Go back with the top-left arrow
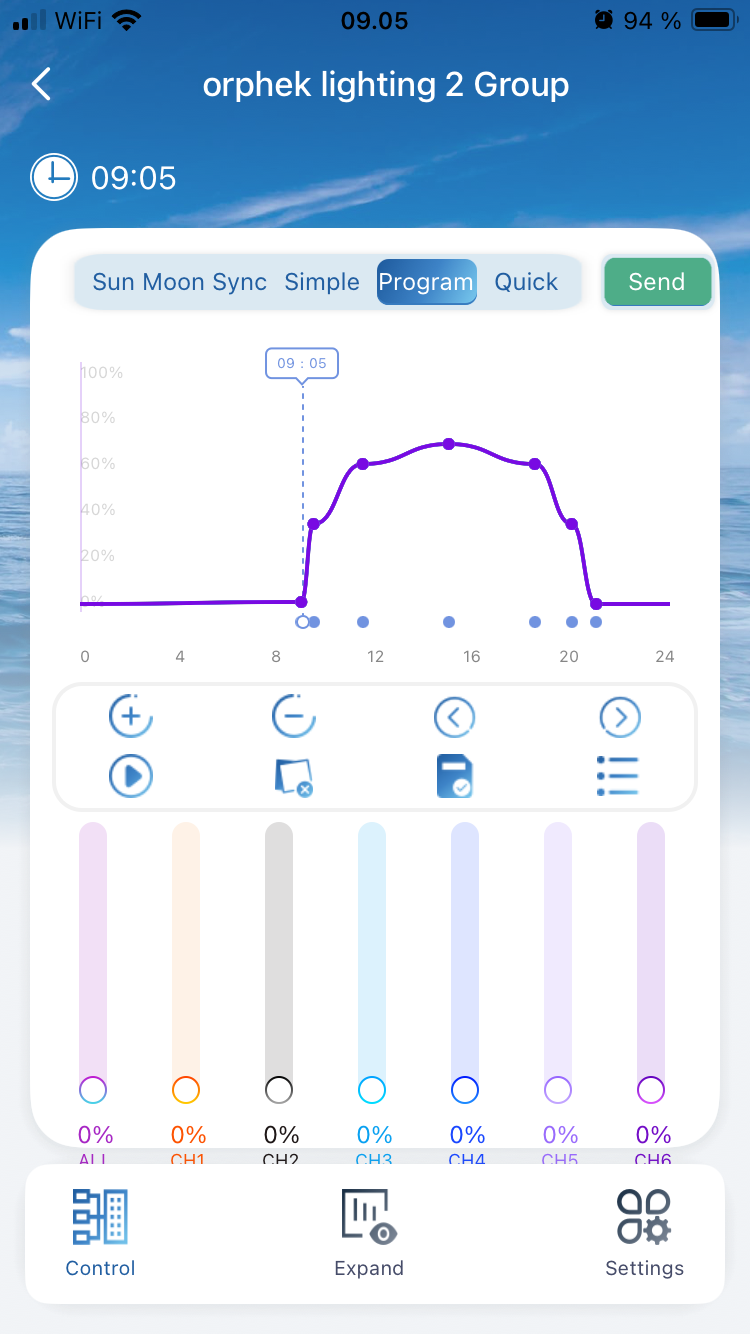750x1334 pixels. click(x=41, y=85)
